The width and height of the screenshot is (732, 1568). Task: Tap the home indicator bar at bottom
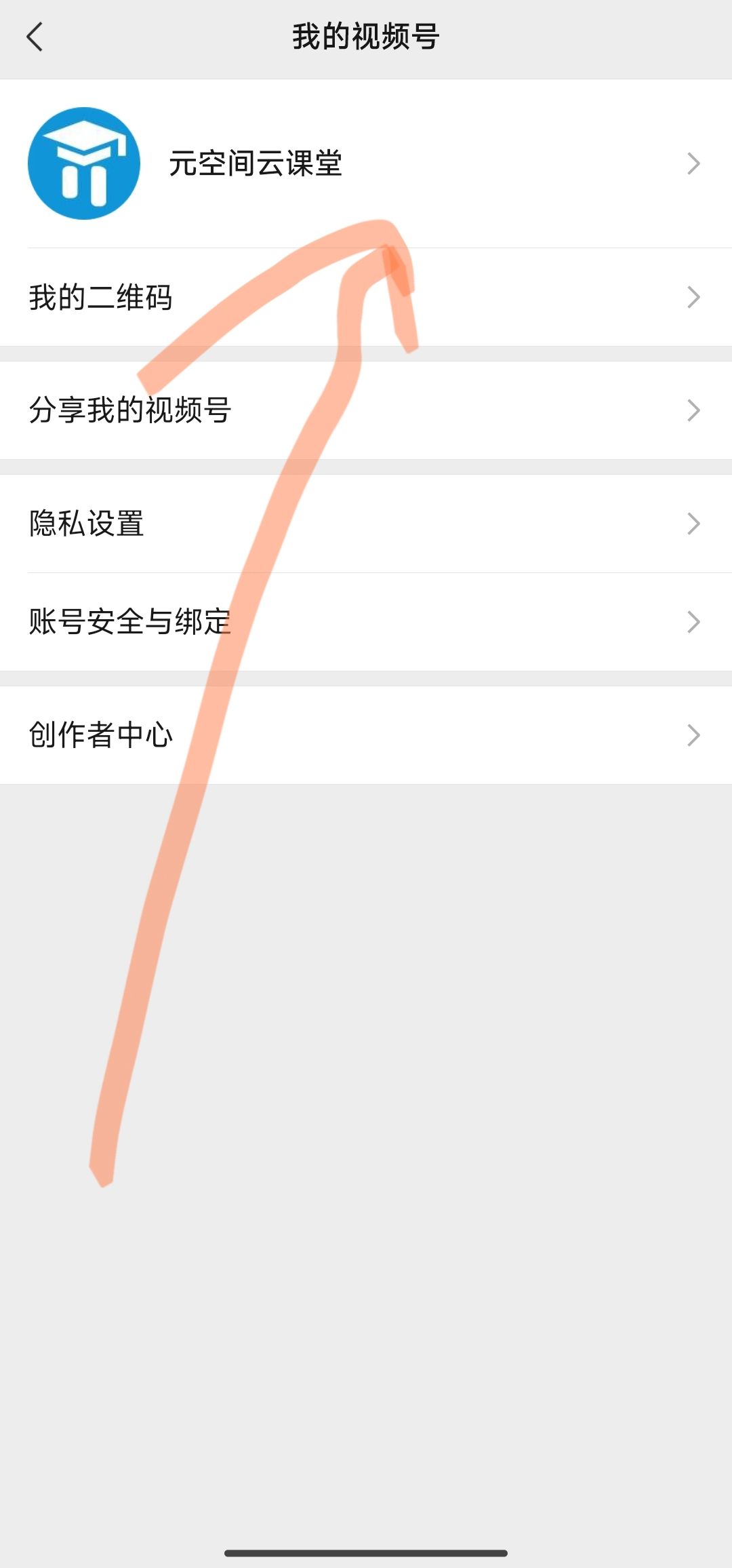pos(366,1553)
